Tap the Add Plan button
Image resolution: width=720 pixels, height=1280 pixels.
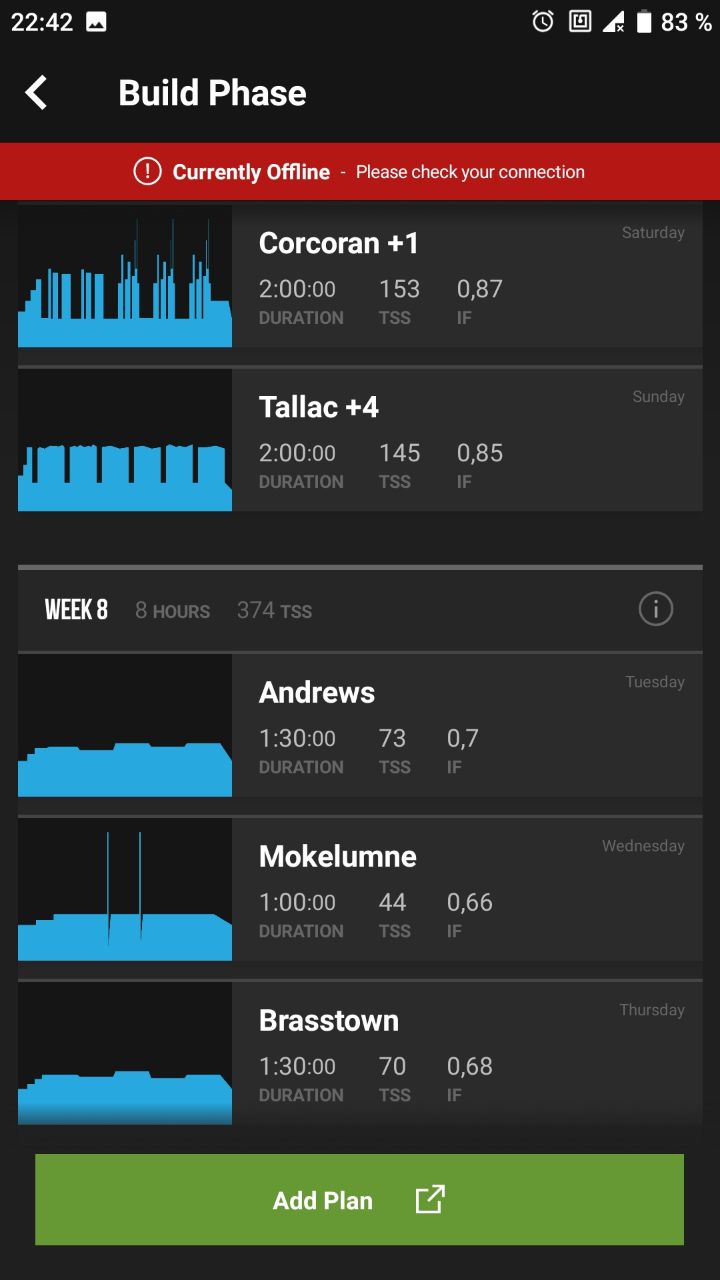pos(359,1200)
